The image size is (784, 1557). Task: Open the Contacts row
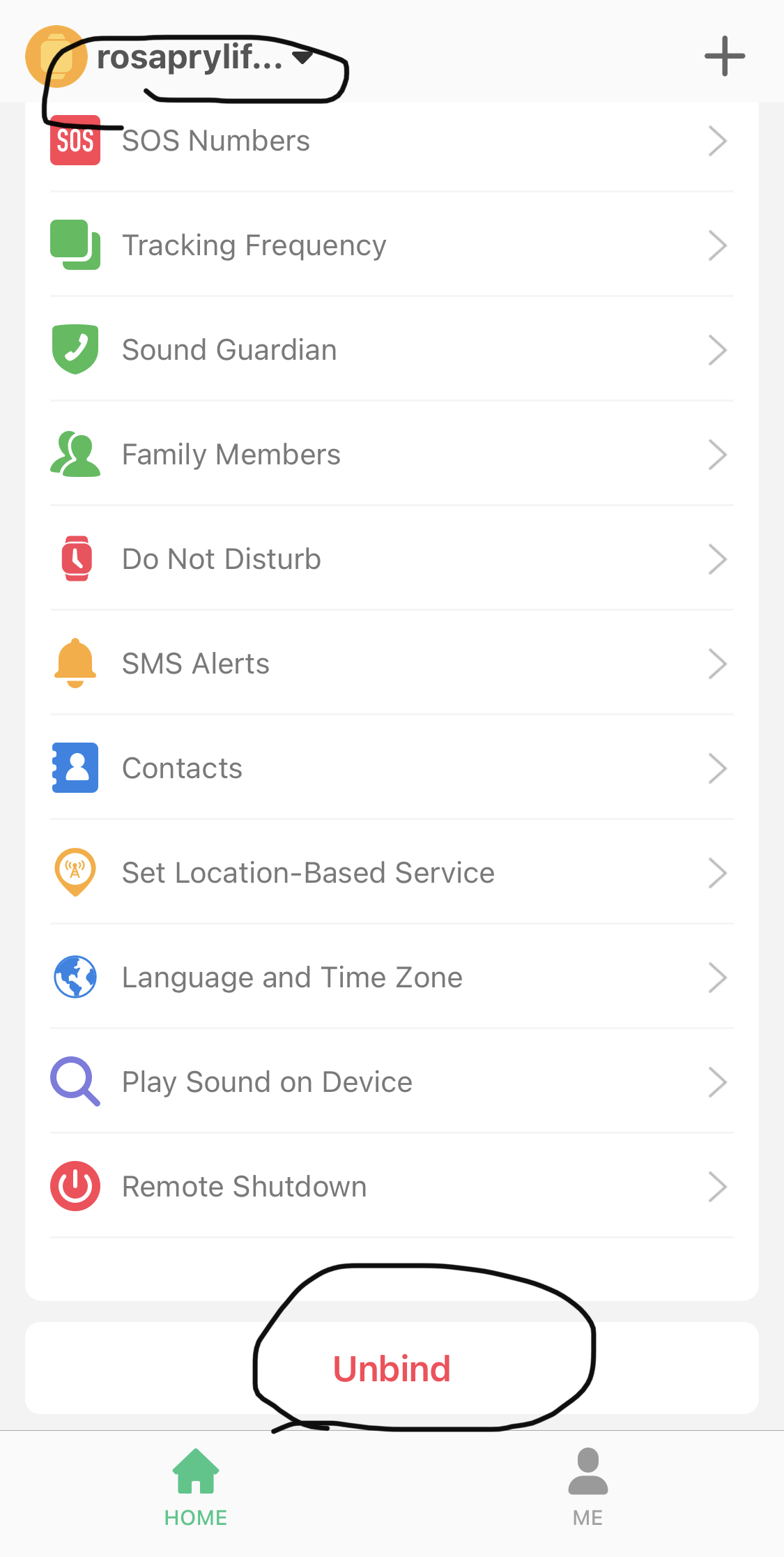point(390,768)
